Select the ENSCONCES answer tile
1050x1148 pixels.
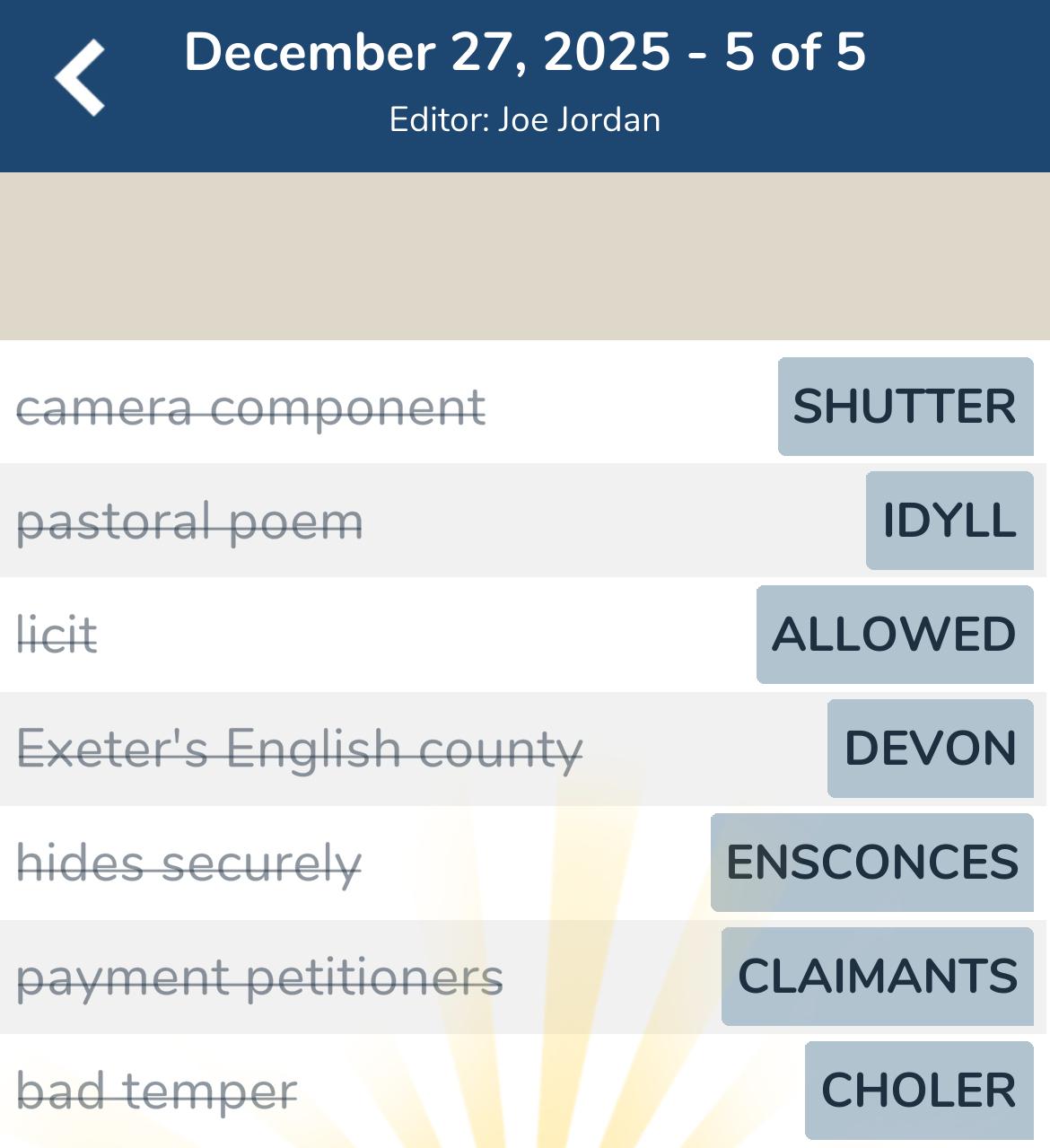coord(872,863)
